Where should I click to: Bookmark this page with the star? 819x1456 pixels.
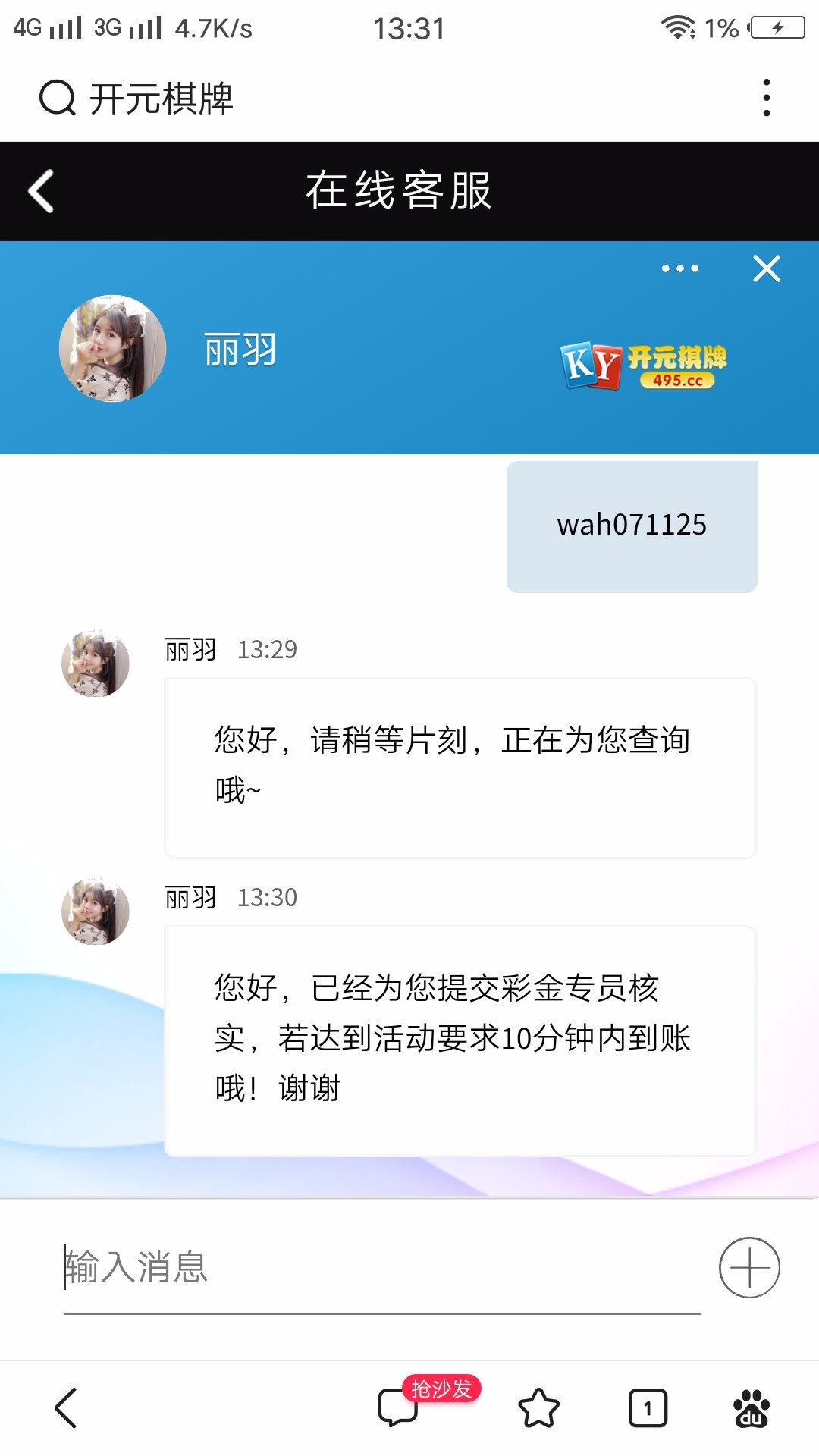tap(538, 1408)
